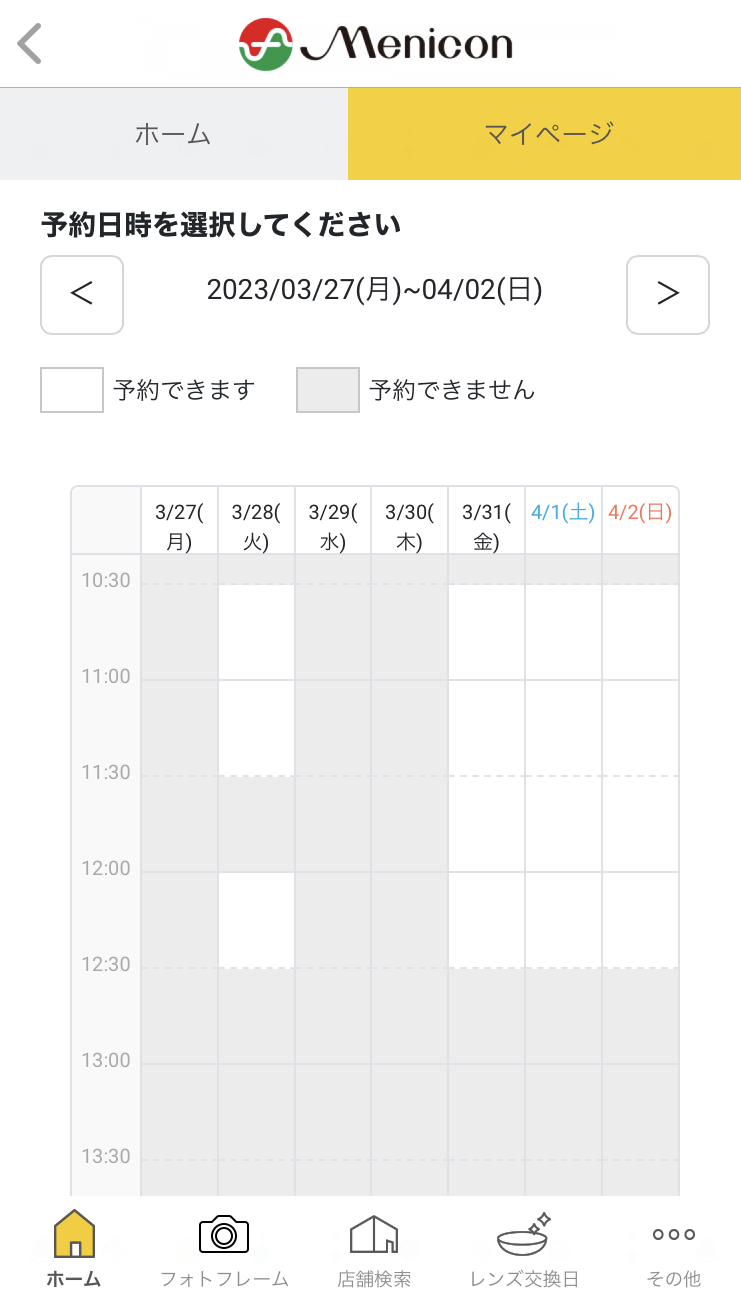Open the その他 menu
Viewport: 741px width, 1294px height.
tap(674, 1248)
